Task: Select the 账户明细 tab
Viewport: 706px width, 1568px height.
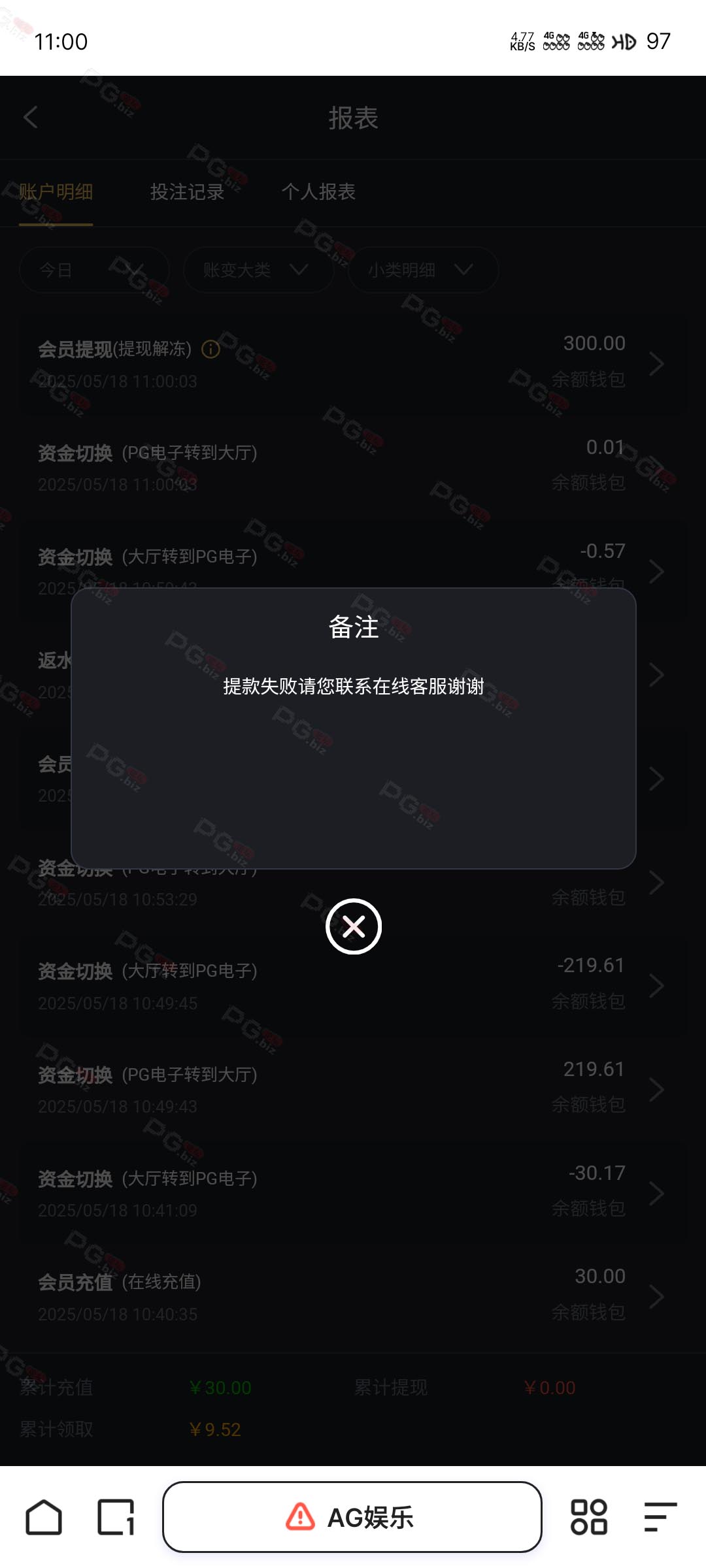Action: 56,191
